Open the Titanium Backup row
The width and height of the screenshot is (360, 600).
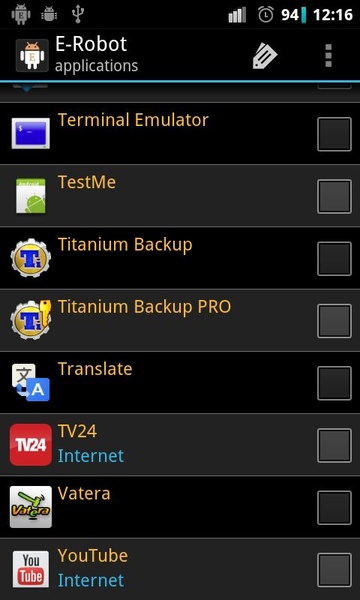tap(180, 258)
